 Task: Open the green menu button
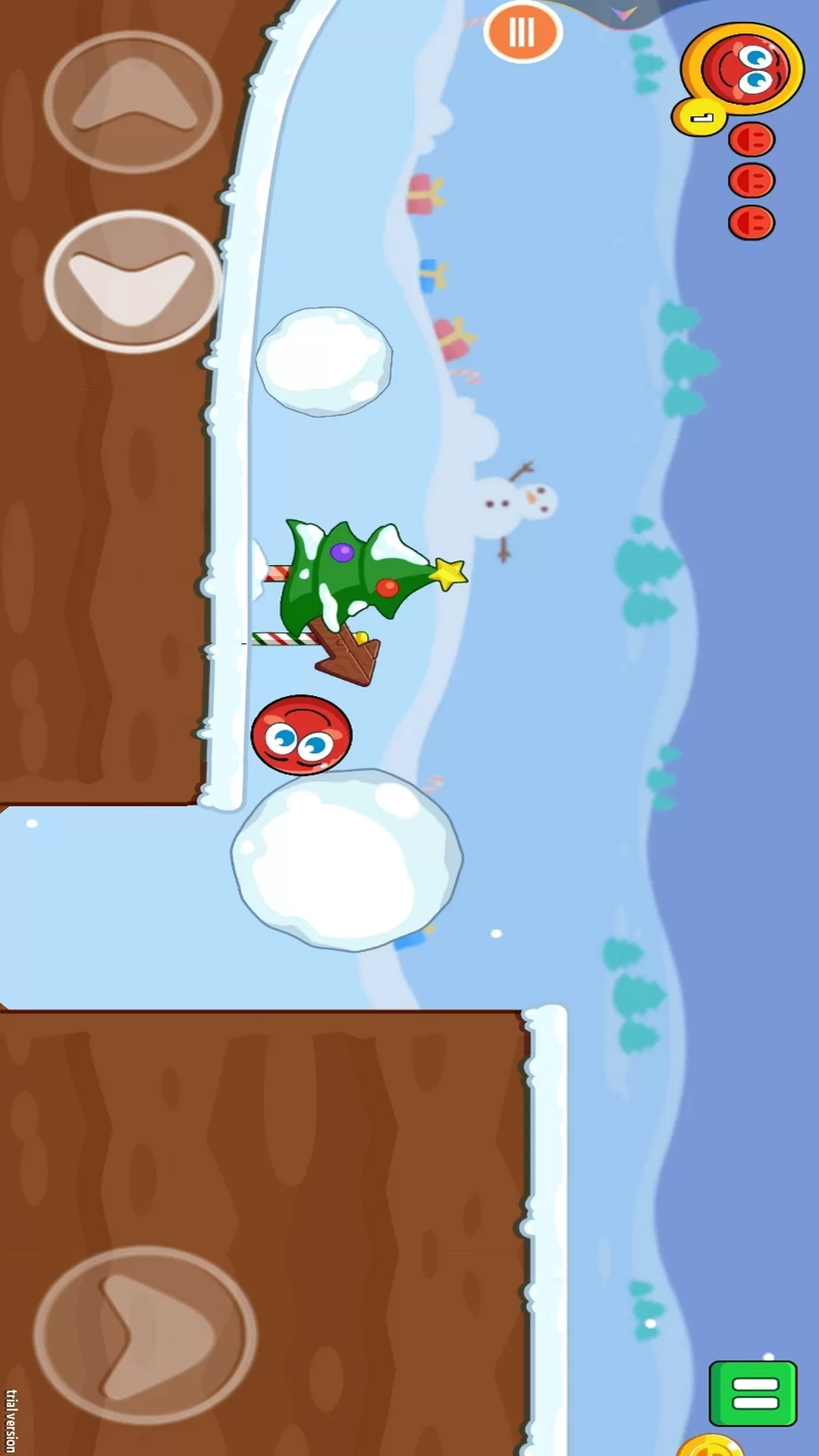(x=752, y=1394)
